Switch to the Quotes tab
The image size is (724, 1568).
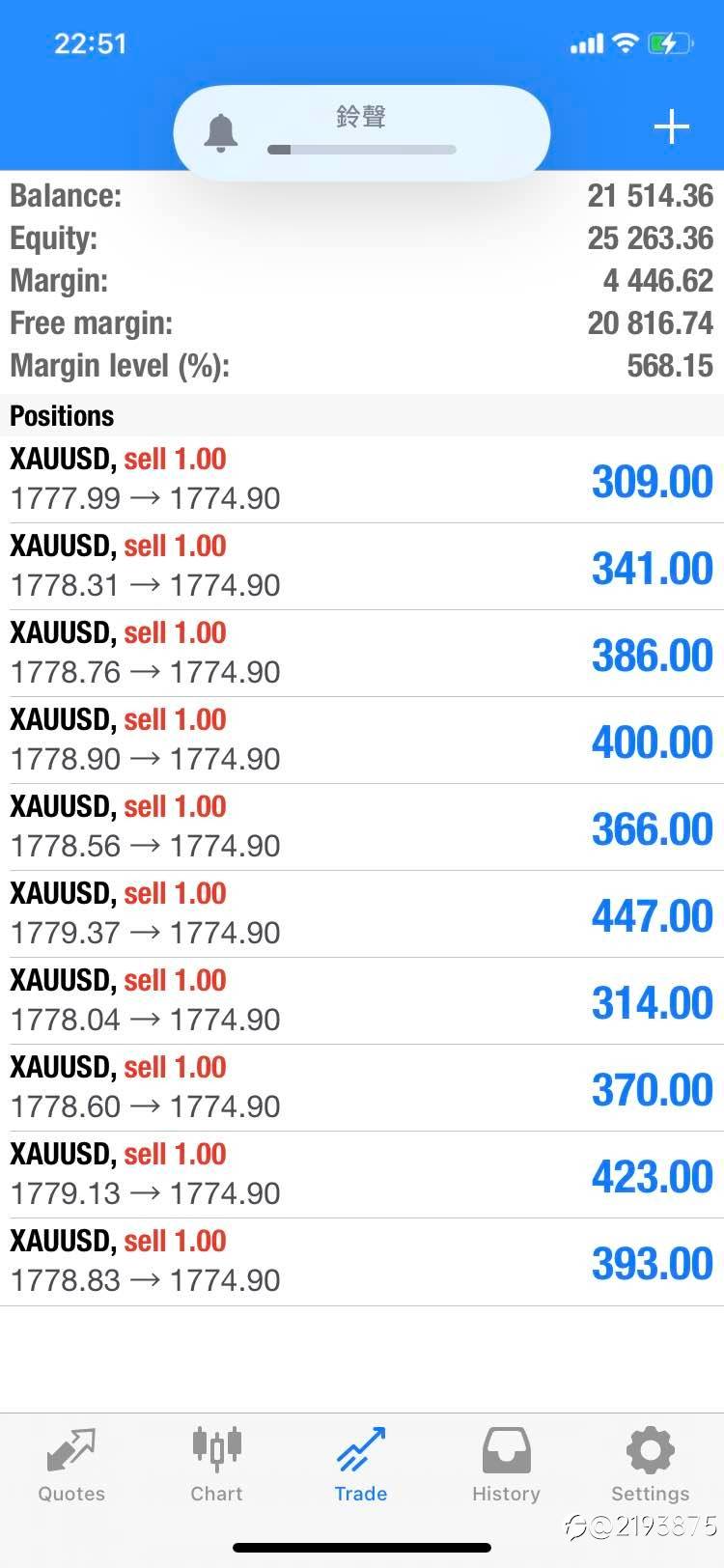(x=71, y=1466)
